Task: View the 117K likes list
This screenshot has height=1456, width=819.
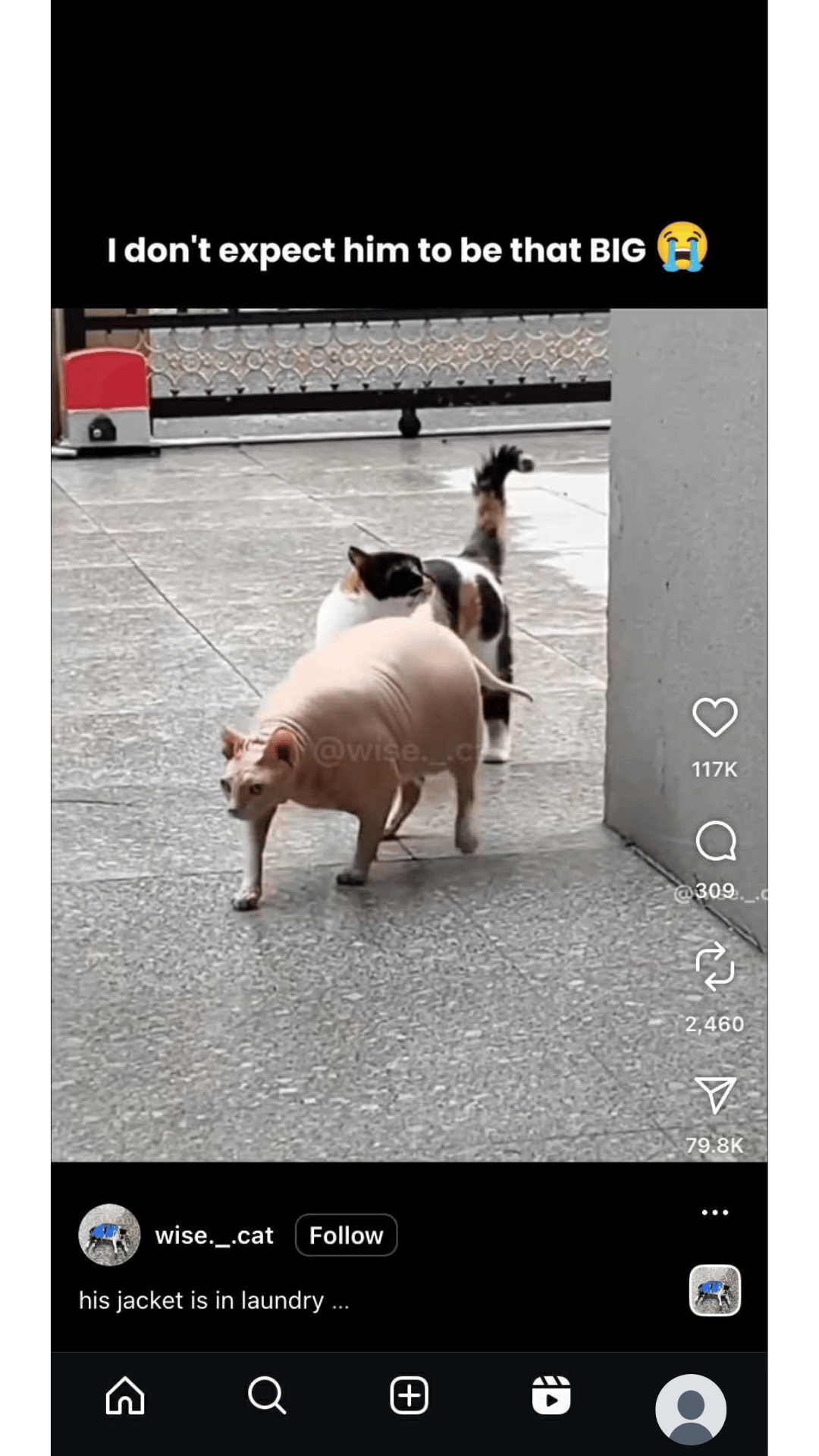Action: click(x=716, y=768)
